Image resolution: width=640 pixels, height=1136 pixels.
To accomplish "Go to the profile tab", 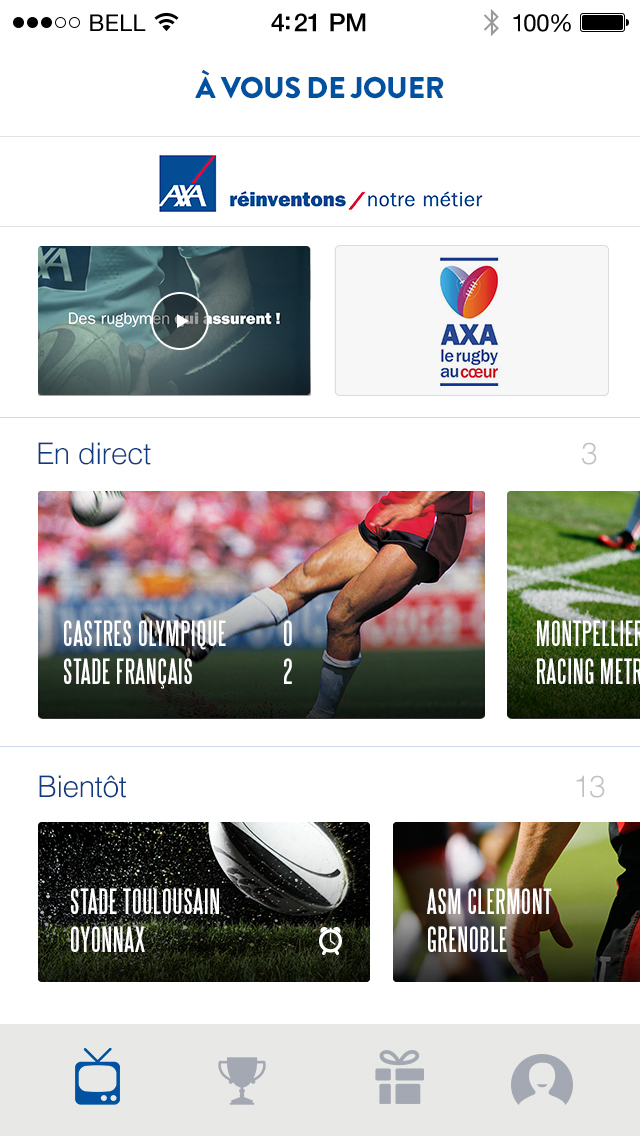I will coord(541,1080).
